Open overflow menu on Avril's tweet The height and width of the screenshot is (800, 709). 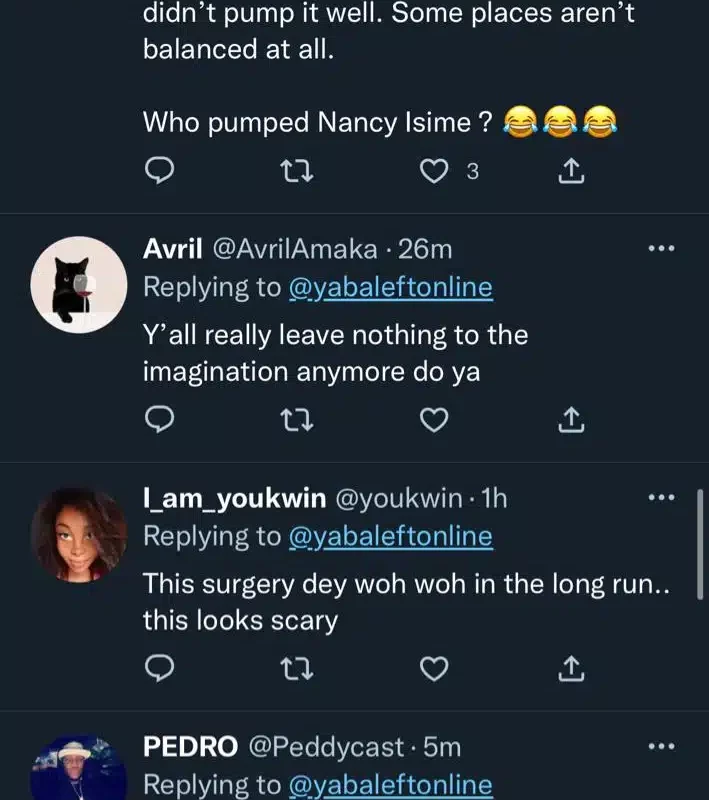[662, 249]
